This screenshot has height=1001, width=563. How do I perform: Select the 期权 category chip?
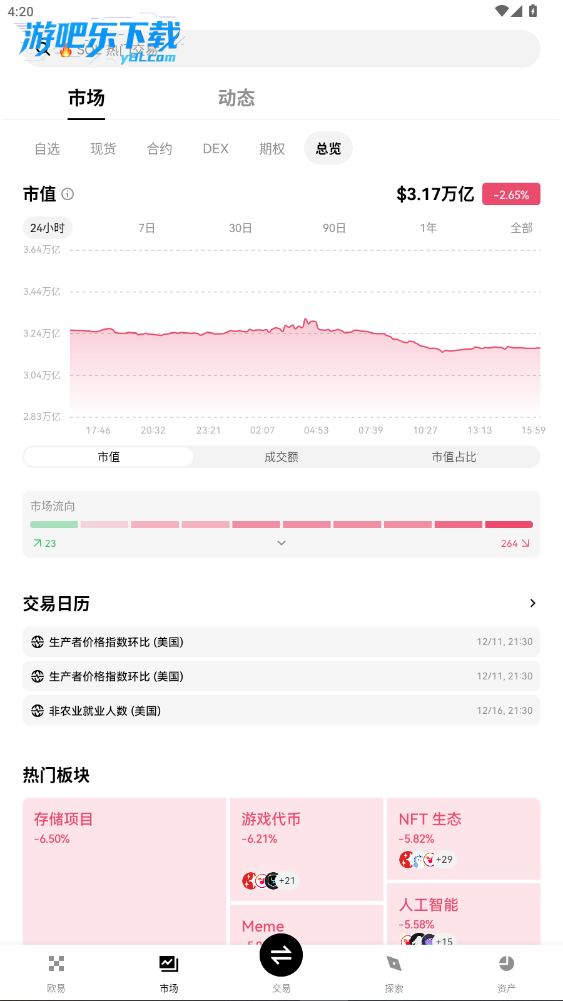pyautogui.click(x=272, y=149)
